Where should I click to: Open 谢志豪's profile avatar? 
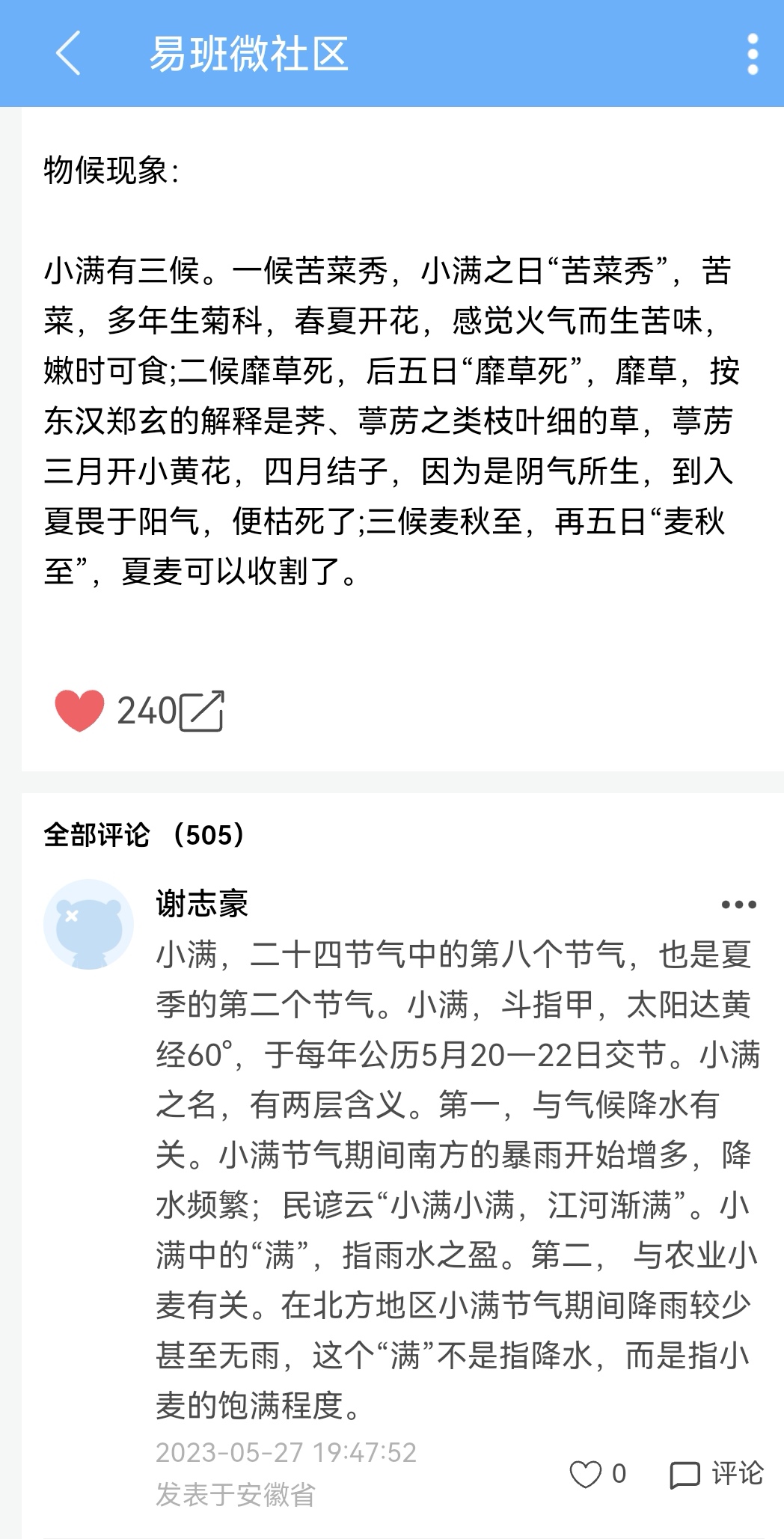click(88, 924)
